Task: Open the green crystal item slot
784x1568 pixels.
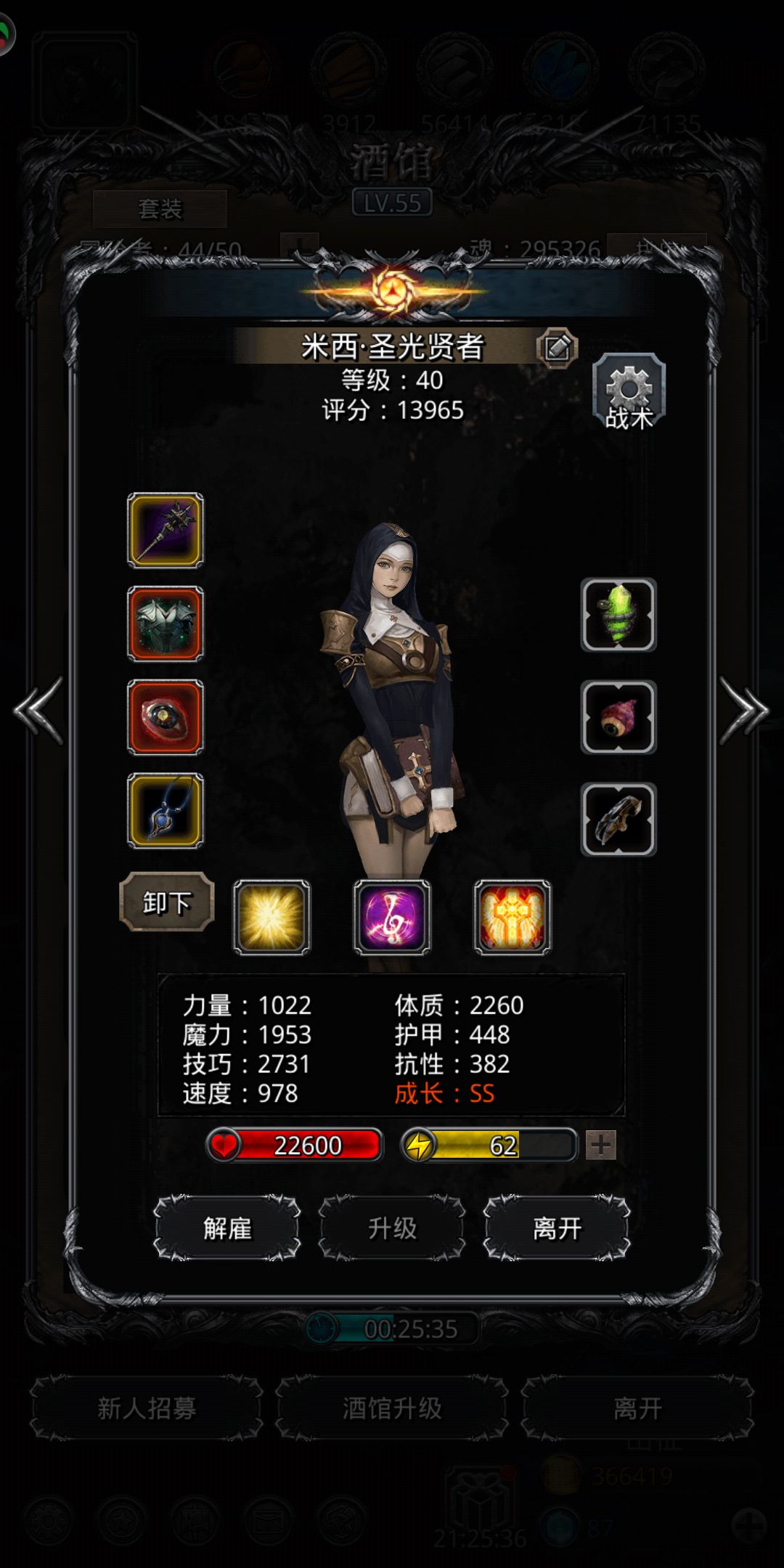Action: coord(618,615)
